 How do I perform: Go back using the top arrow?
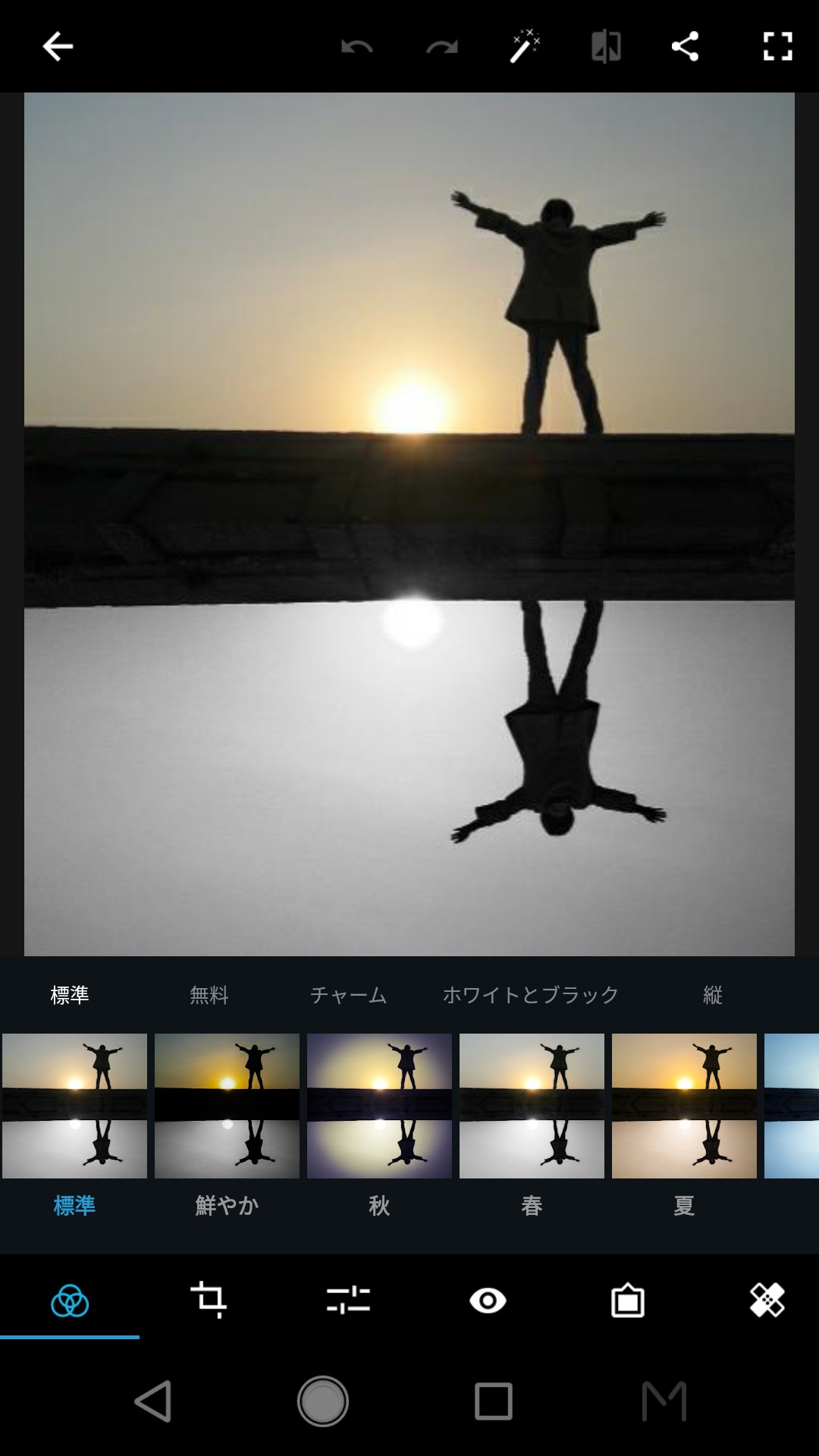(58, 47)
